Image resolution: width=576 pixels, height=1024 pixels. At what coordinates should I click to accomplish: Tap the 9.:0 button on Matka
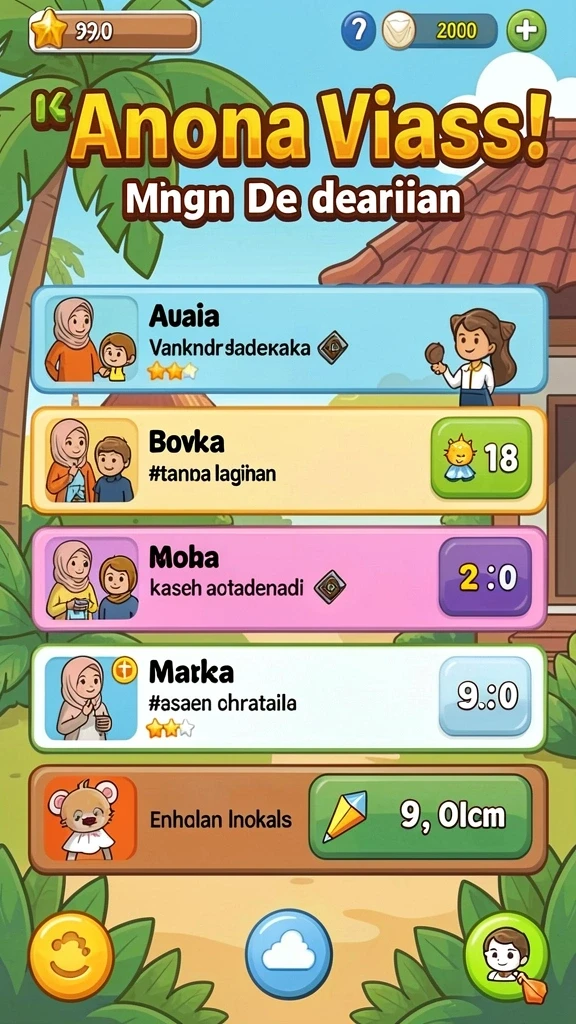click(x=485, y=696)
